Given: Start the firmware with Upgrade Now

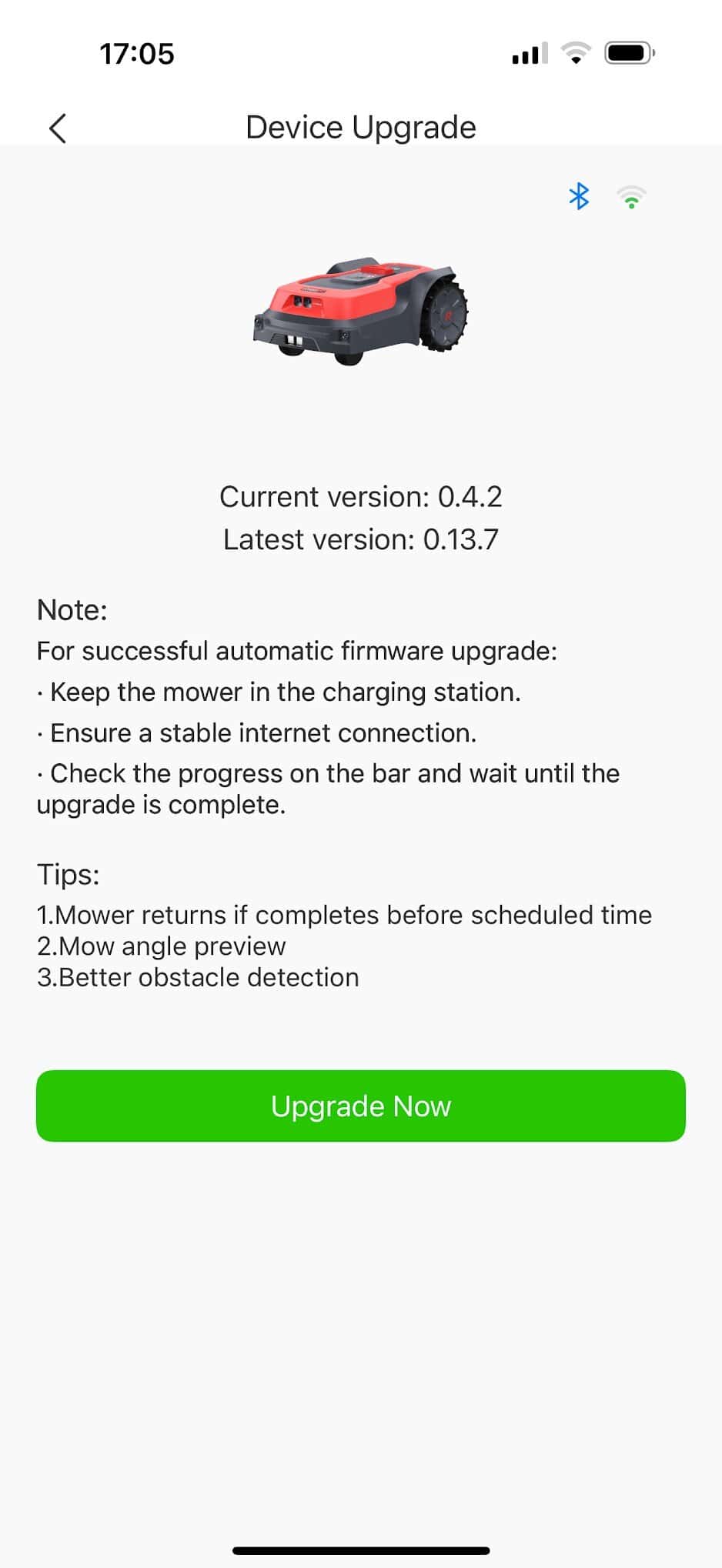Looking at the screenshot, I should 360,1106.
